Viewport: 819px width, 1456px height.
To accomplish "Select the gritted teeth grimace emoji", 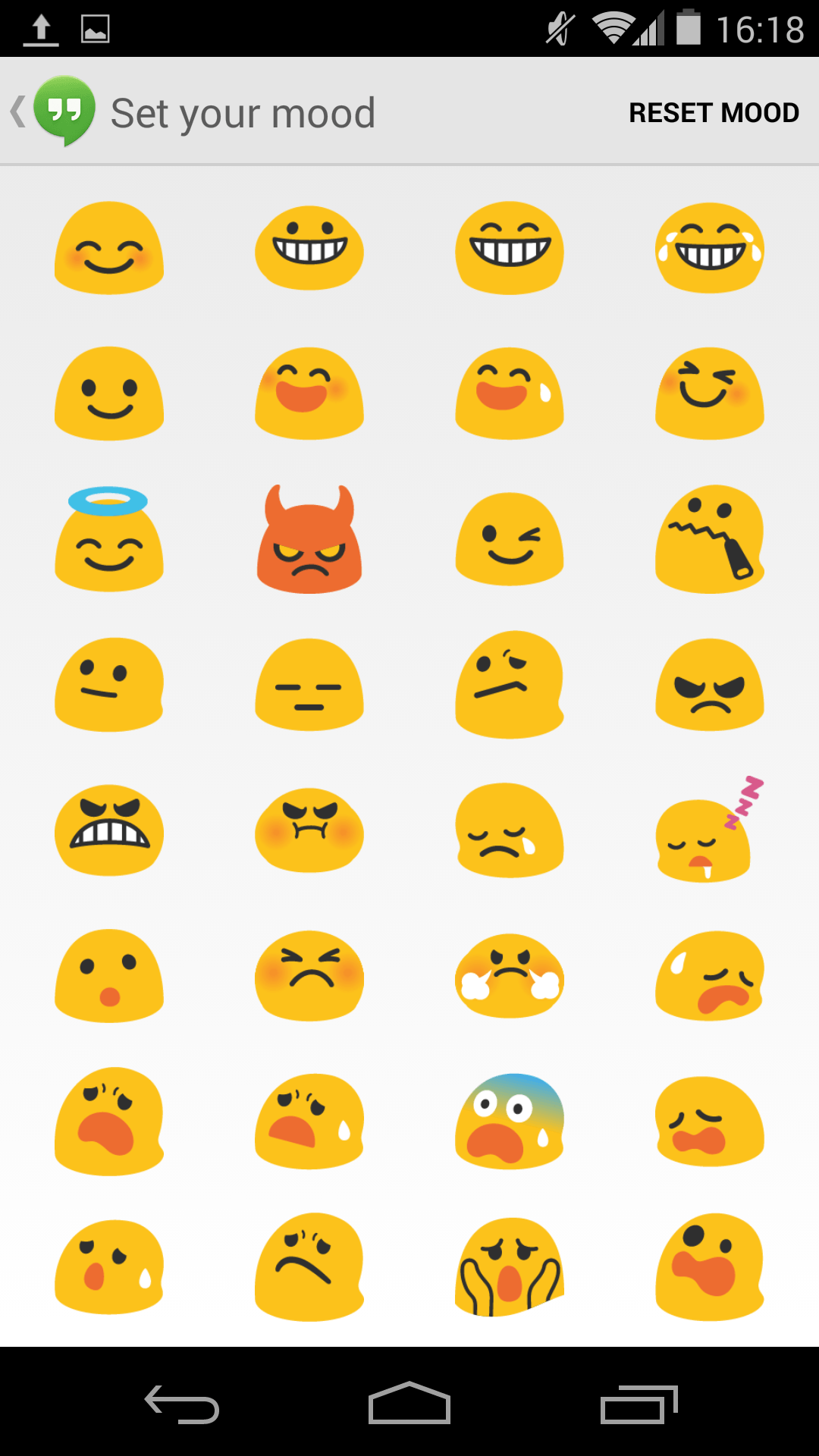I will coord(109,830).
